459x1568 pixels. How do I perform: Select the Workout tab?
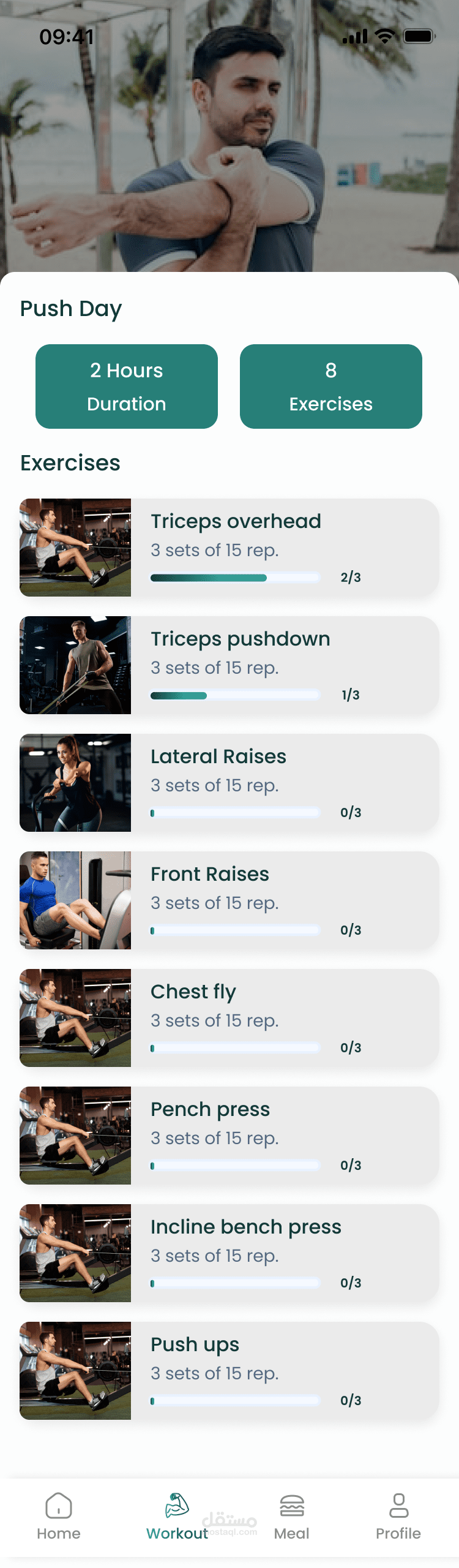click(177, 1516)
